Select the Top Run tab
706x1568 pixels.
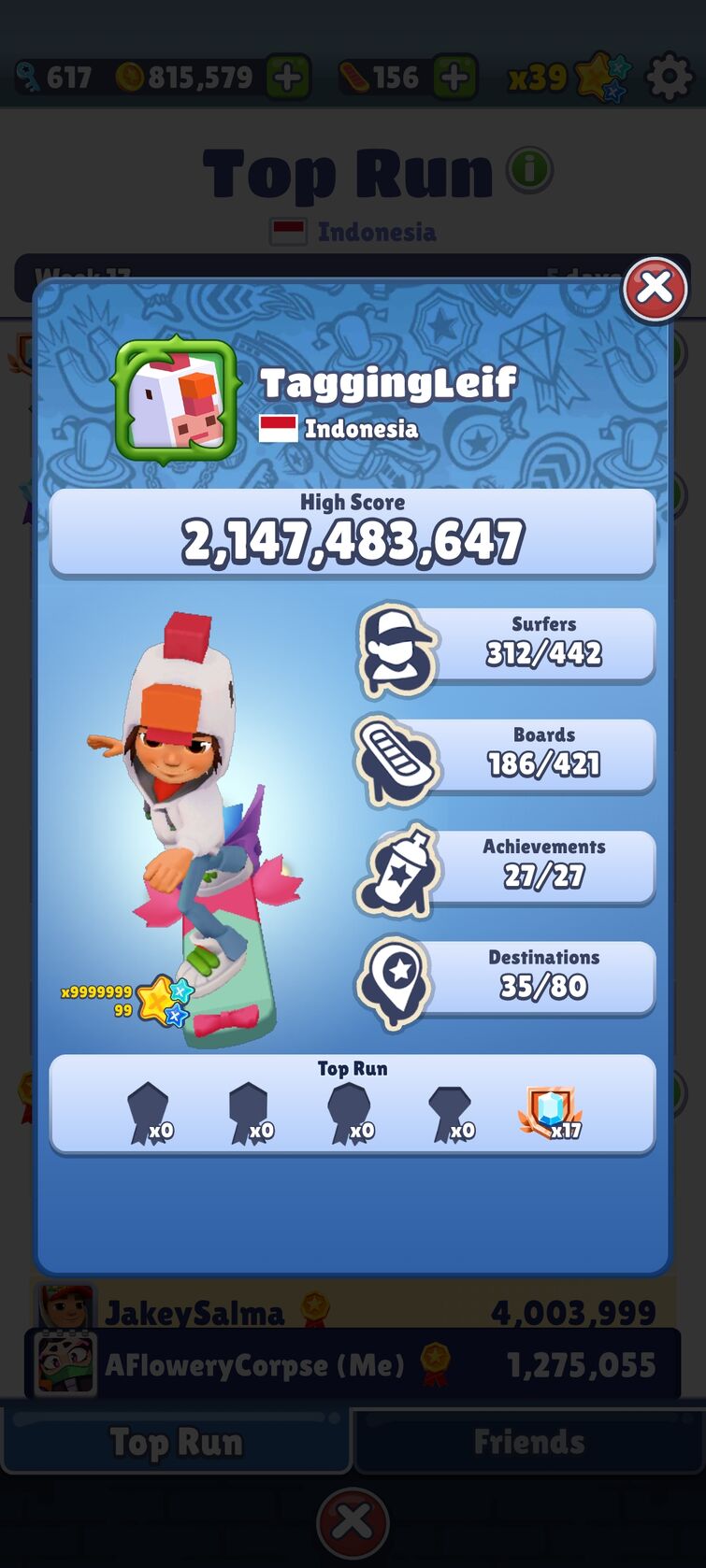[x=176, y=1442]
